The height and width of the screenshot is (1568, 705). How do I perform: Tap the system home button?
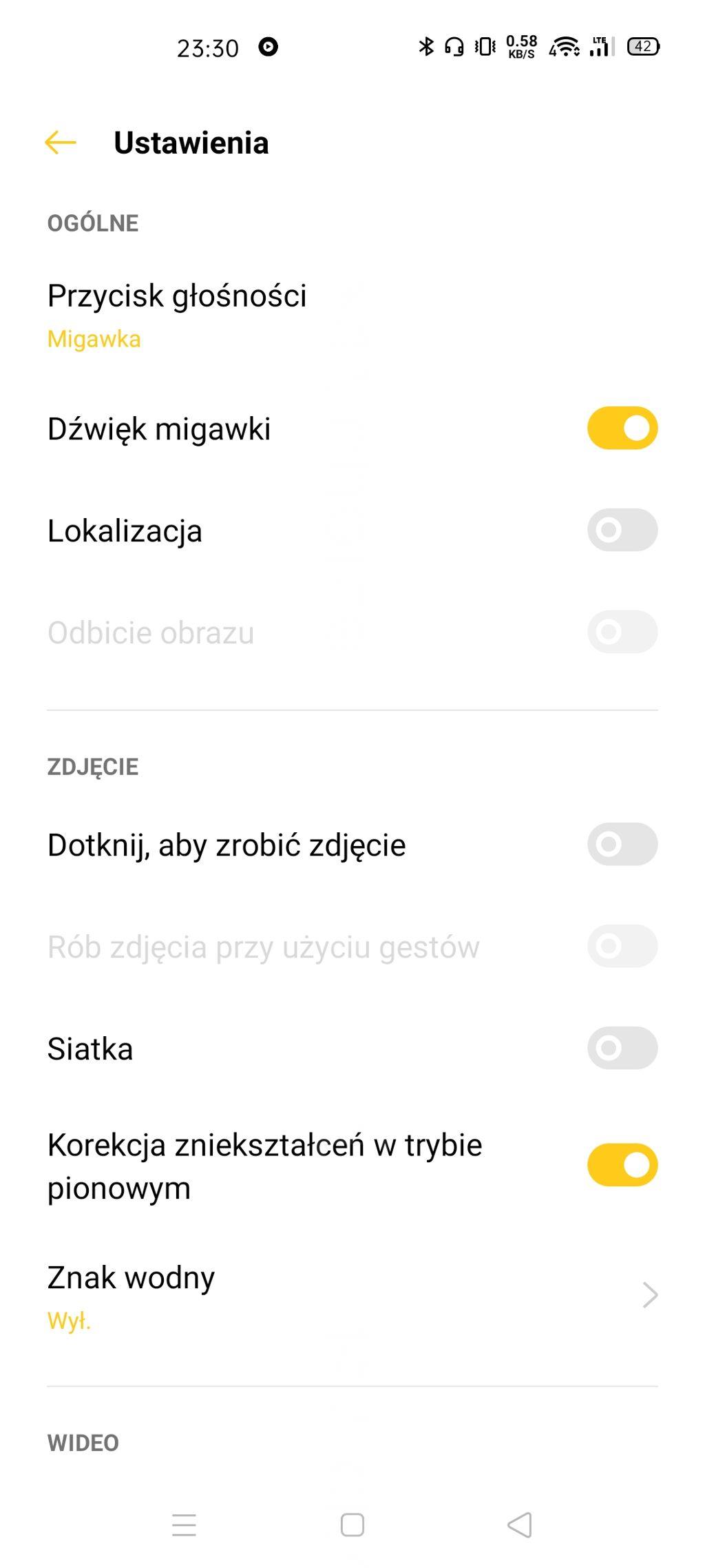[352, 1525]
